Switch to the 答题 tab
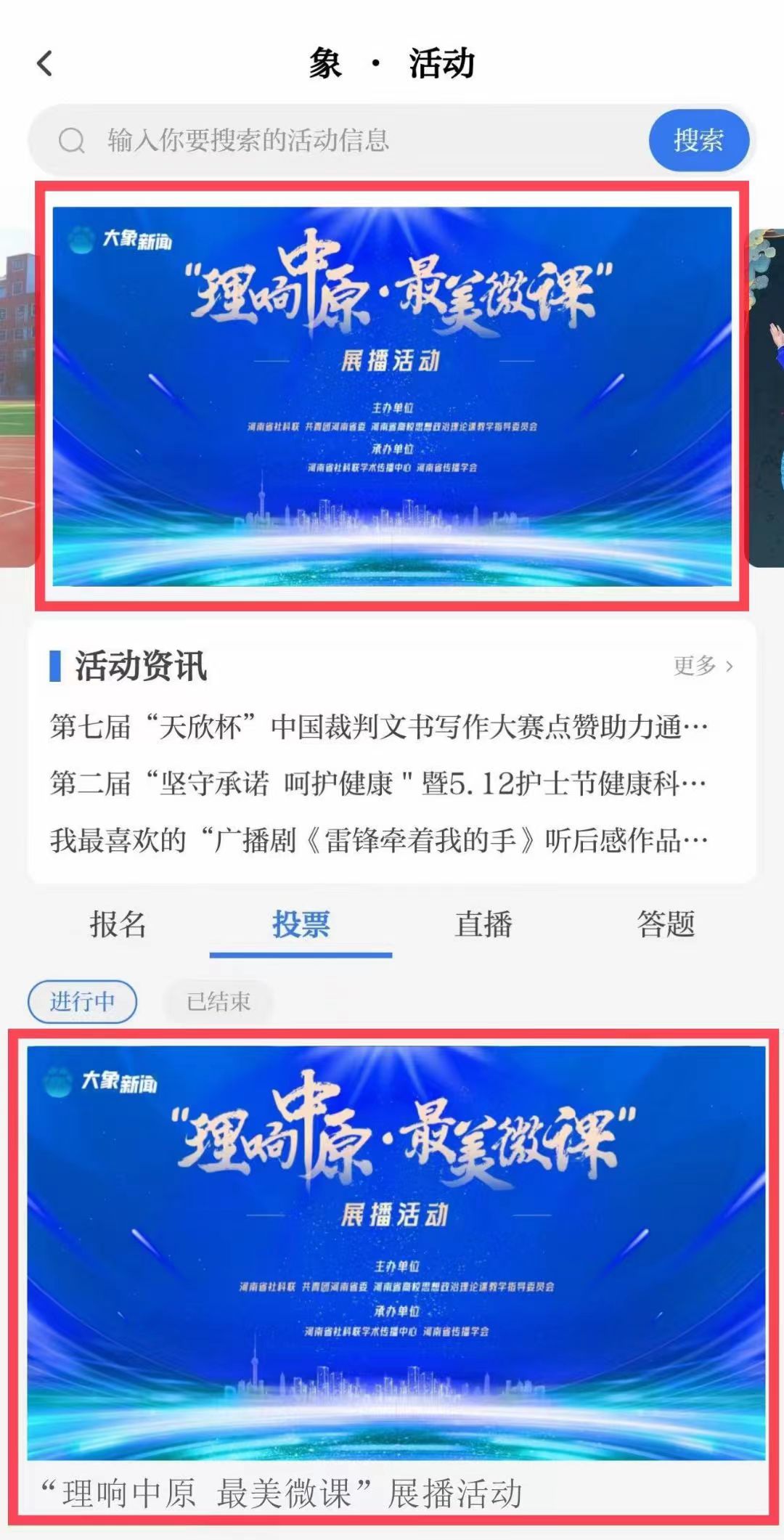The width and height of the screenshot is (784, 1540). [x=666, y=925]
